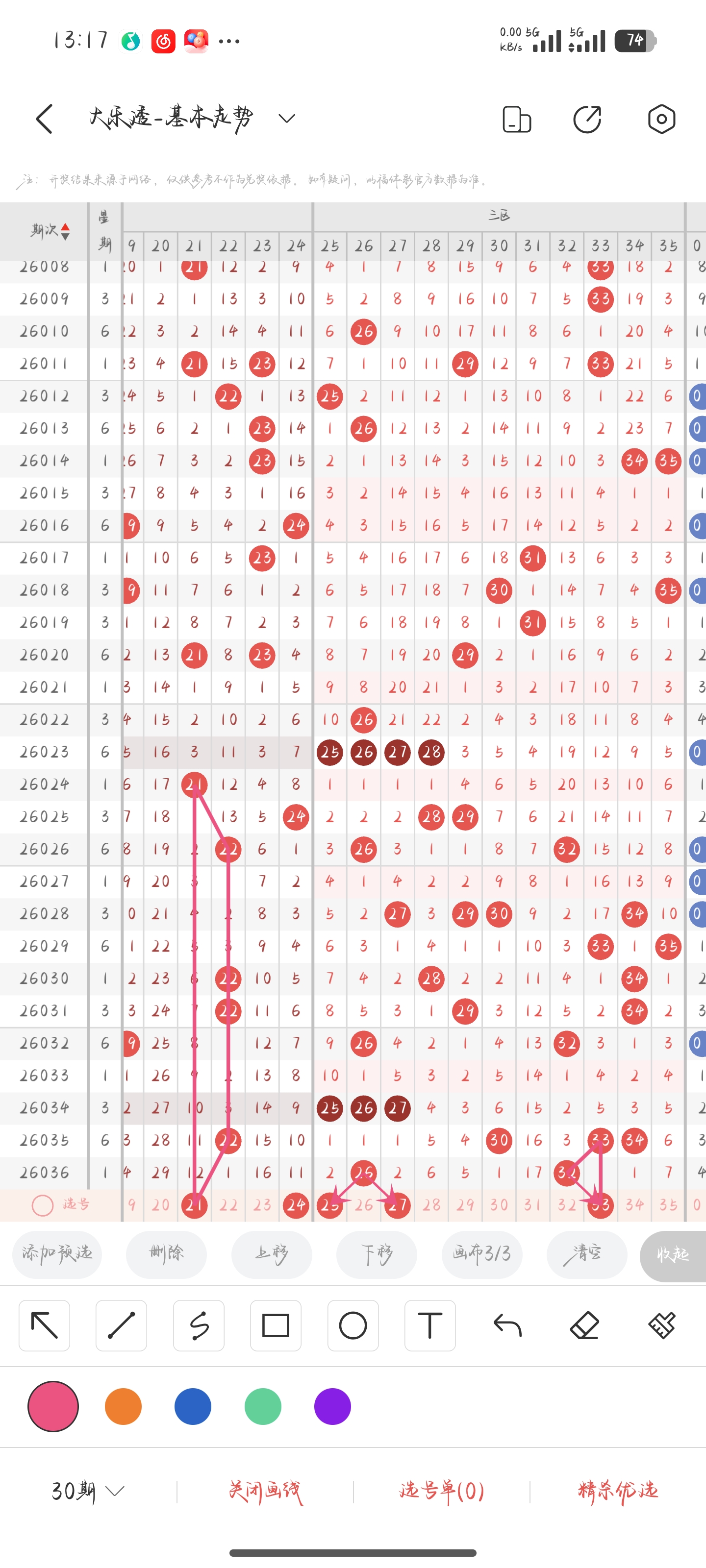
Task: Expand the 大乐透-基本走势 title dropdown
Action: (286, 118)
